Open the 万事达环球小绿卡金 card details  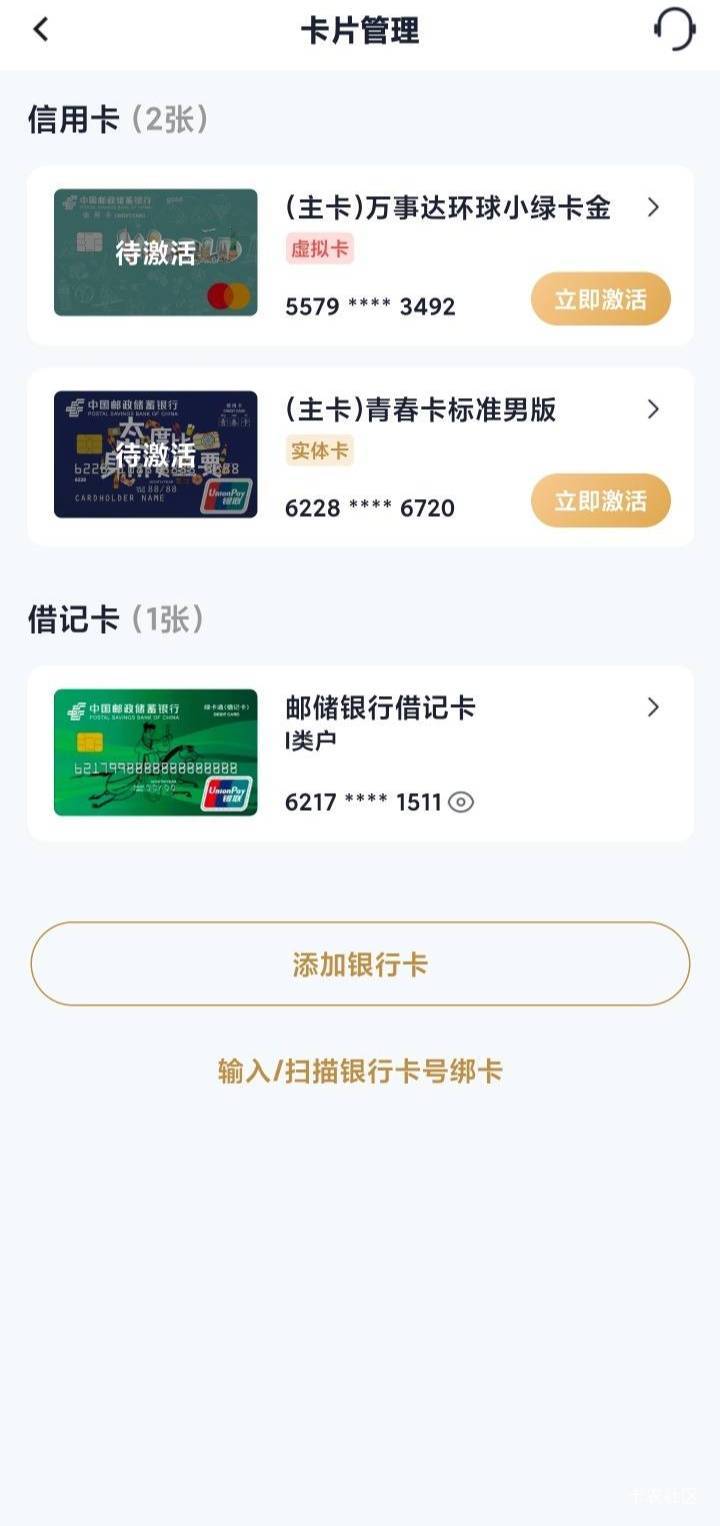(360, 256)
